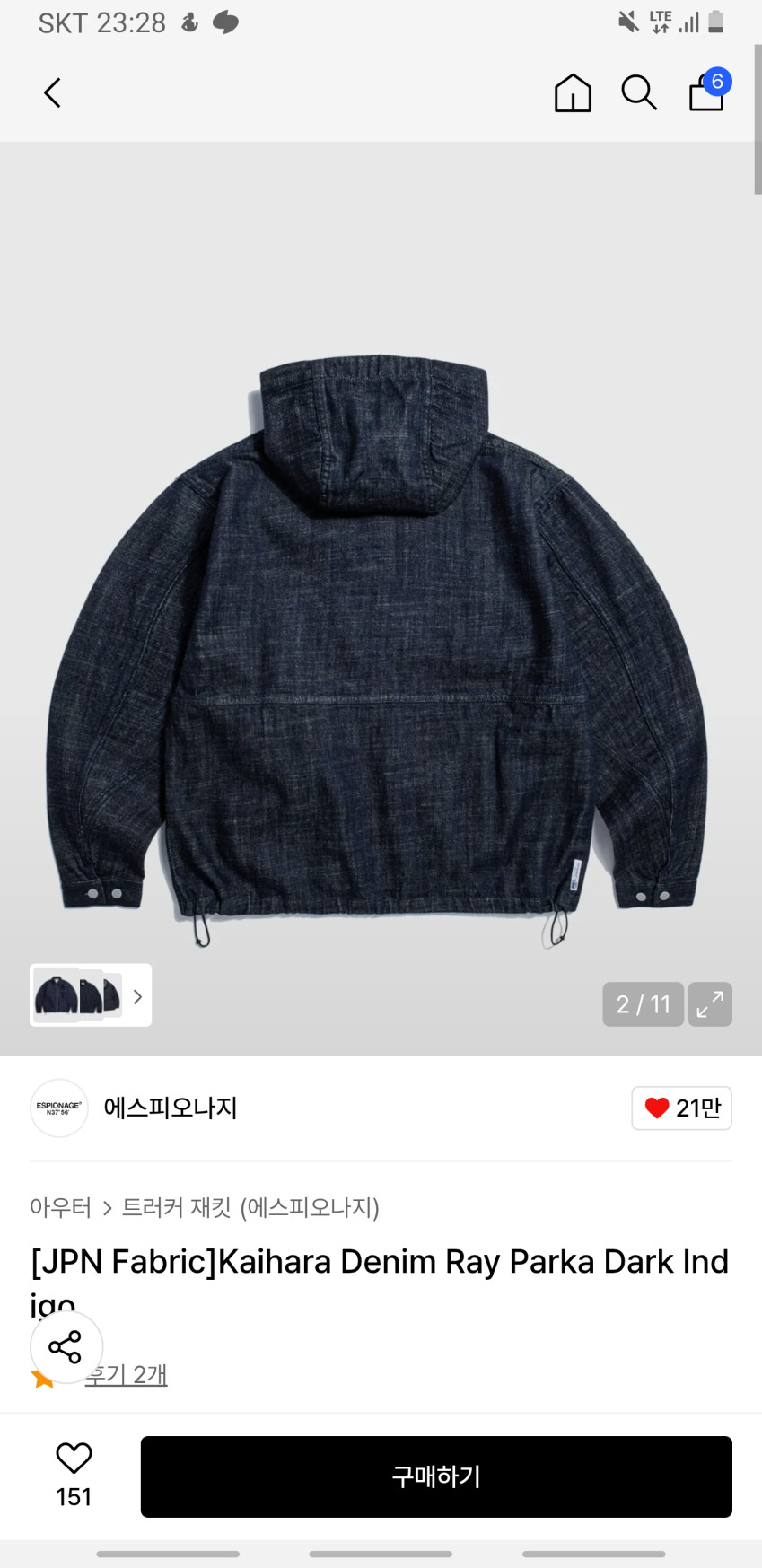
Task: Share this product
Action: (x=66, y=1347)
